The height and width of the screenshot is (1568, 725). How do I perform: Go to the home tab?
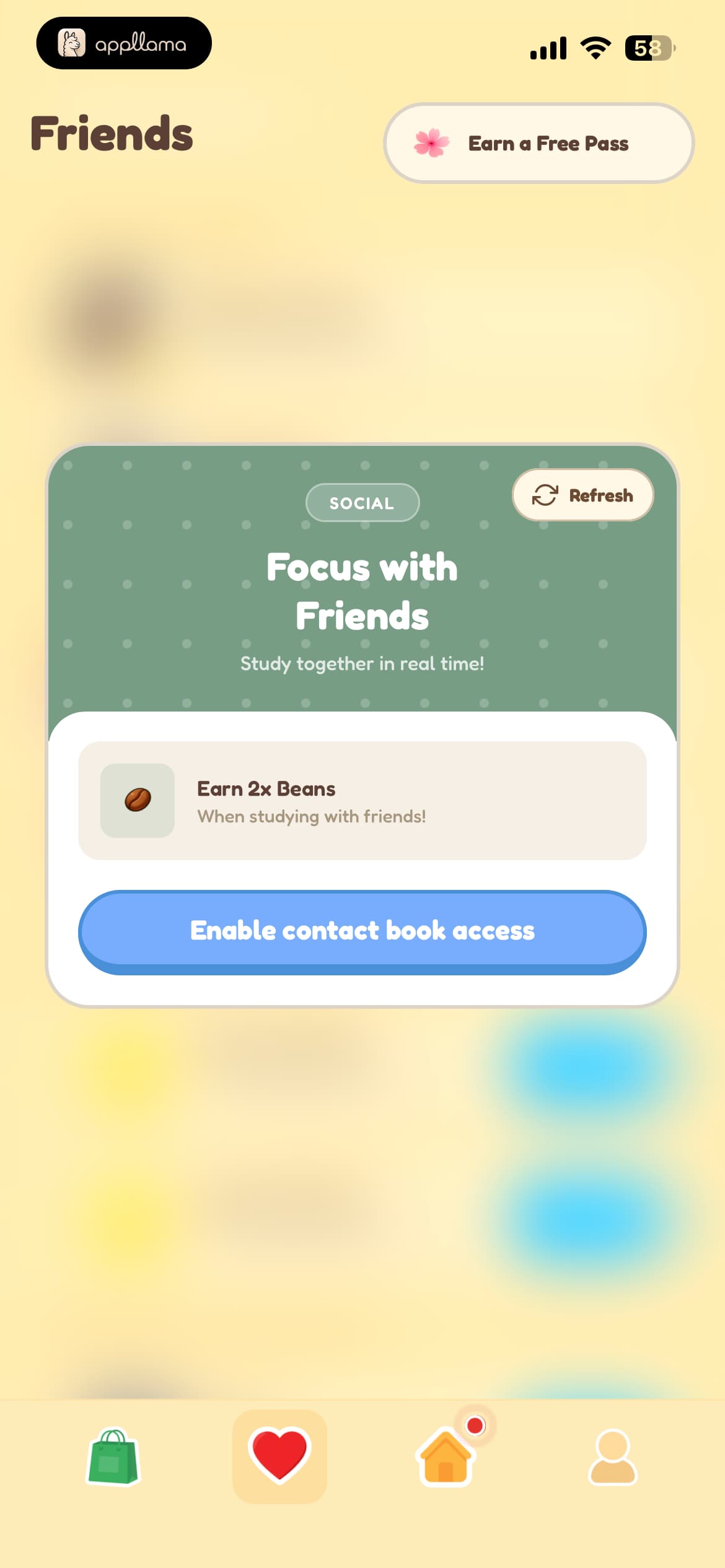446,1457
